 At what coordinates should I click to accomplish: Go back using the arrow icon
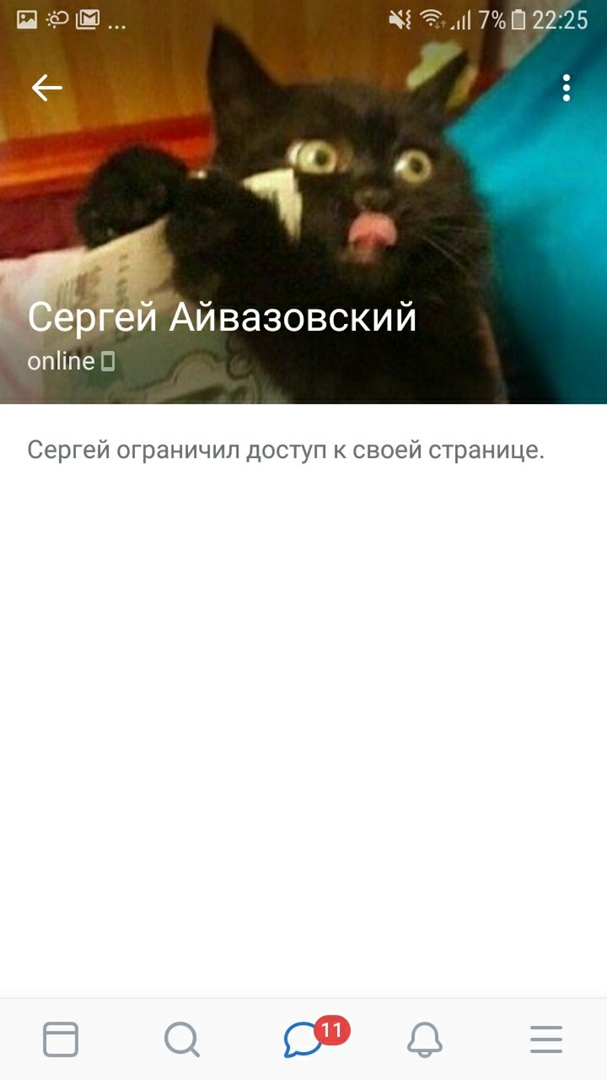coord(47,88)
